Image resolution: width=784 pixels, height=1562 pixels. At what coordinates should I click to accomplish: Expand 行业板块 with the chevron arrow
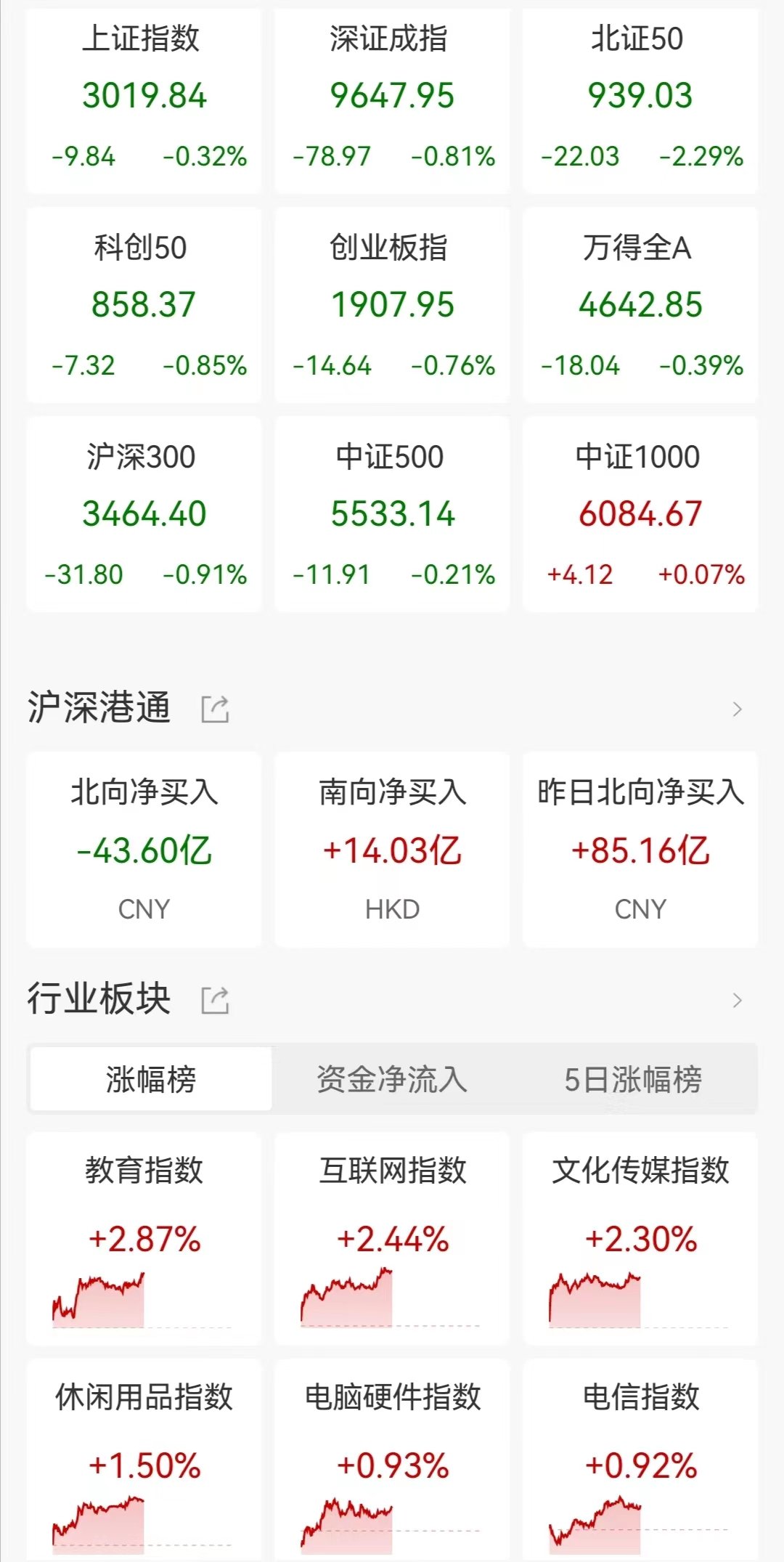click(x=738, y=1000)
